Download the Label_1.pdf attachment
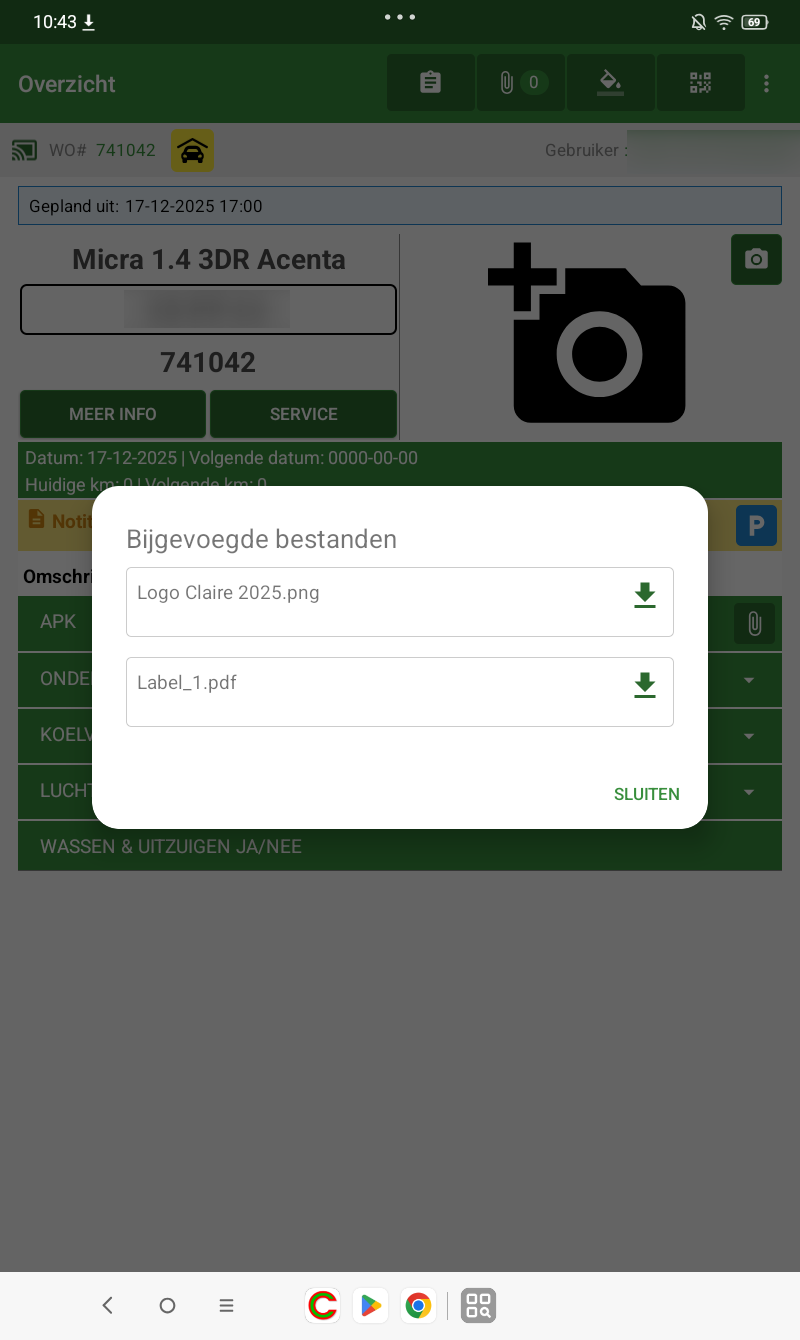This screenshot has width=800, height=1340. [645, 686]
